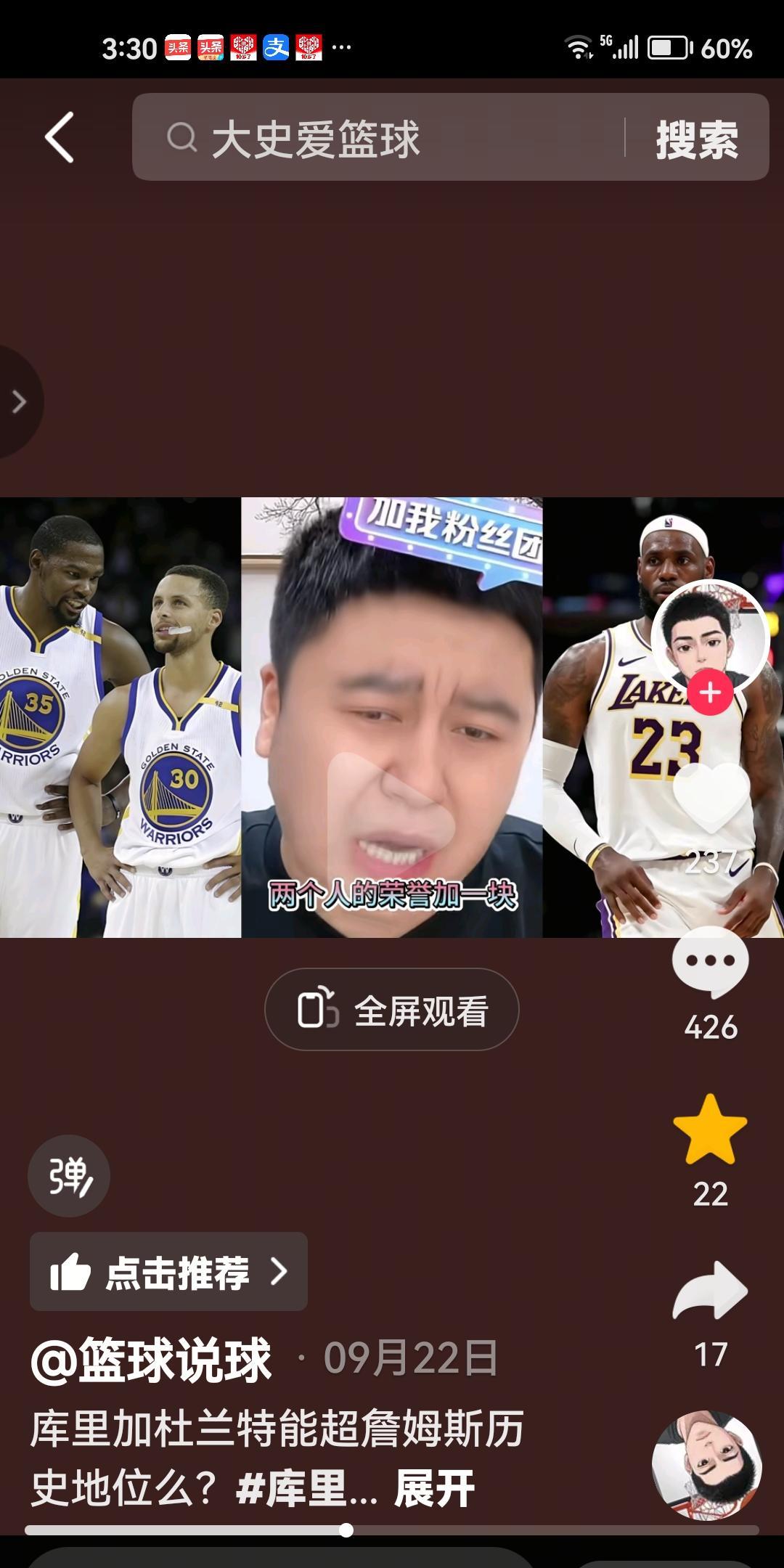Like the video with the heart

click(x=710, y=799)
